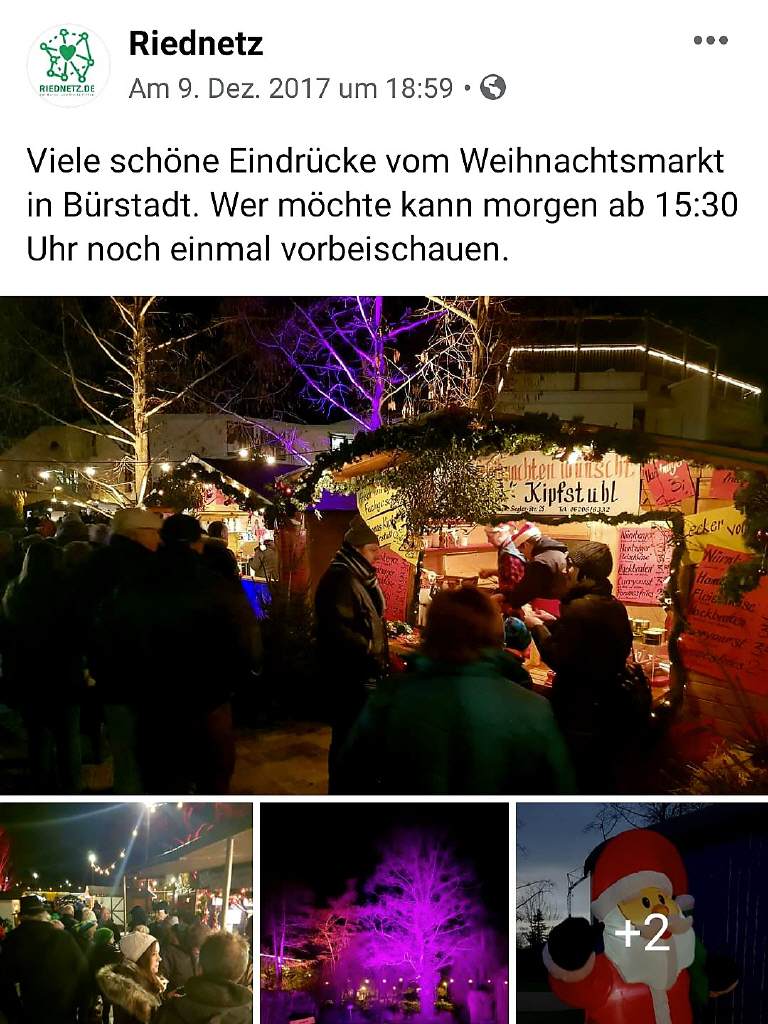Open the +2 more photos tile
This screenshot has width=768, height=1024.
click(x=641, y=912)
